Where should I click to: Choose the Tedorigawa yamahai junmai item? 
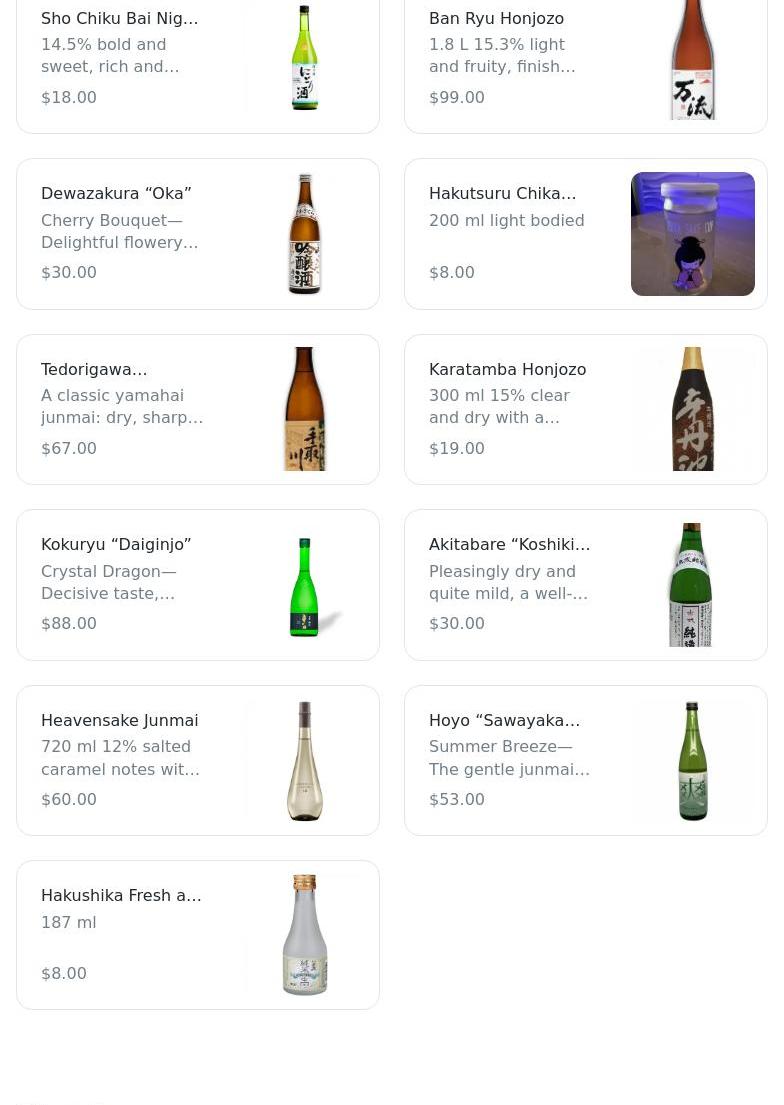click(x=197, y=409)
